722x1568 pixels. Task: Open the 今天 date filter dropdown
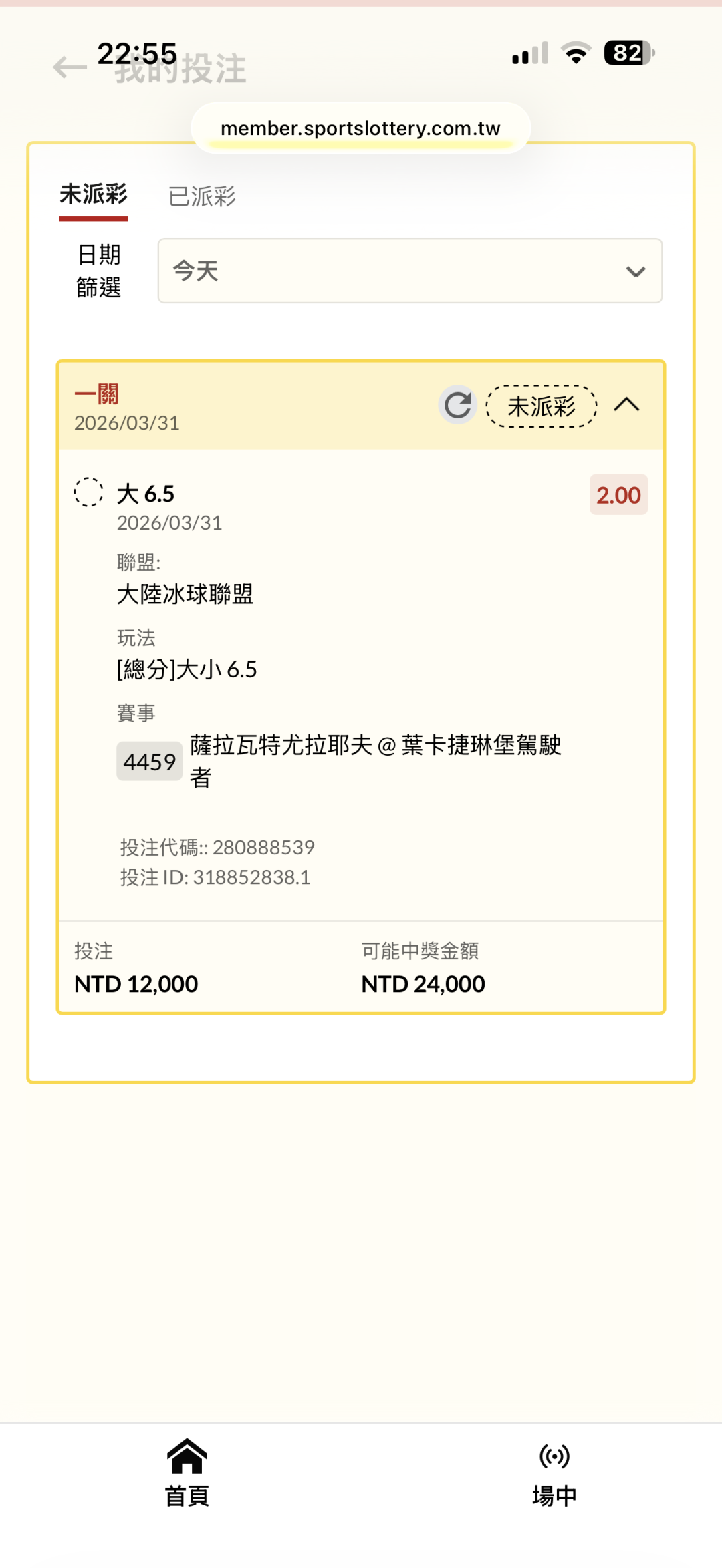tap(410, 271)
